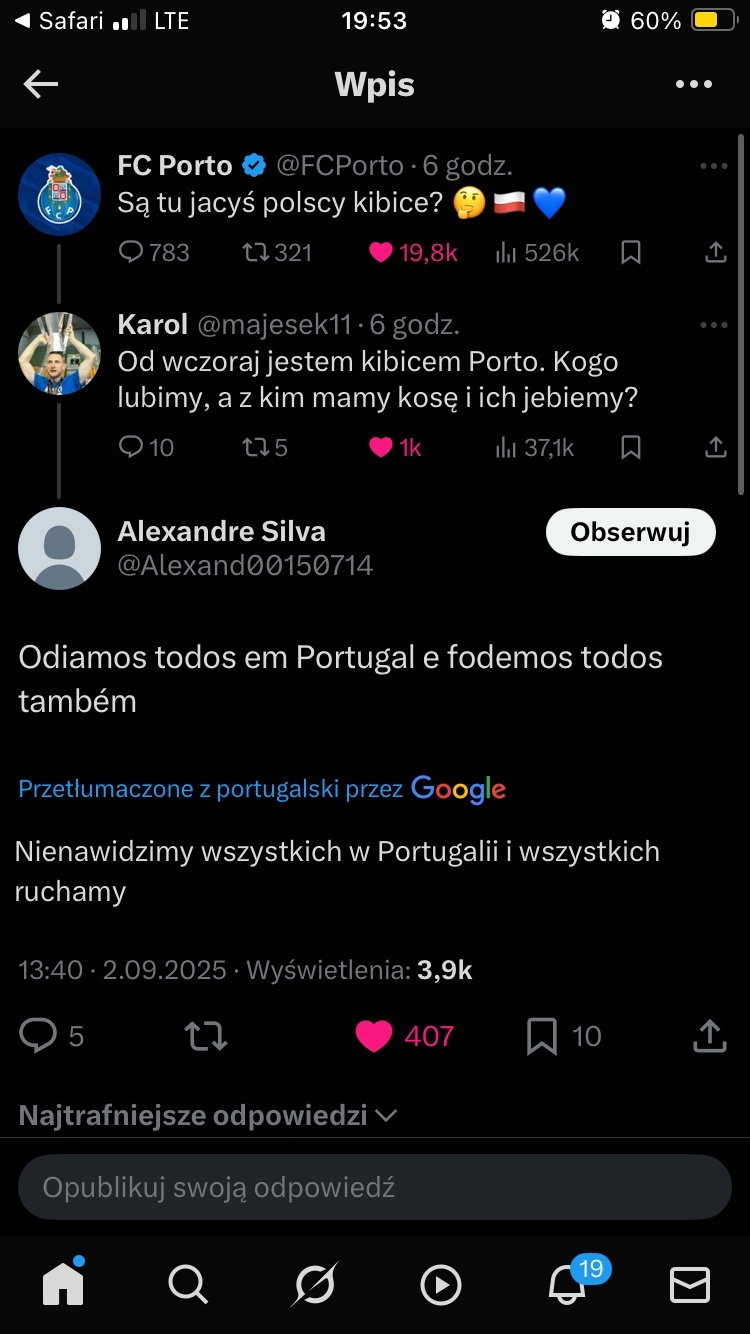Reply to Alexandre Silva's post

point(39,1036)
